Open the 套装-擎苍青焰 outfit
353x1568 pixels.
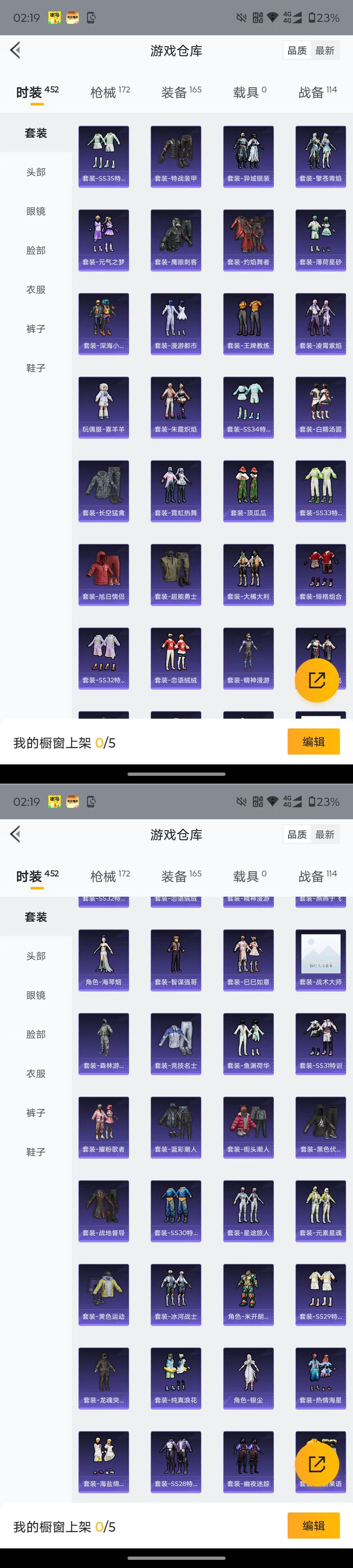point(321,156)
